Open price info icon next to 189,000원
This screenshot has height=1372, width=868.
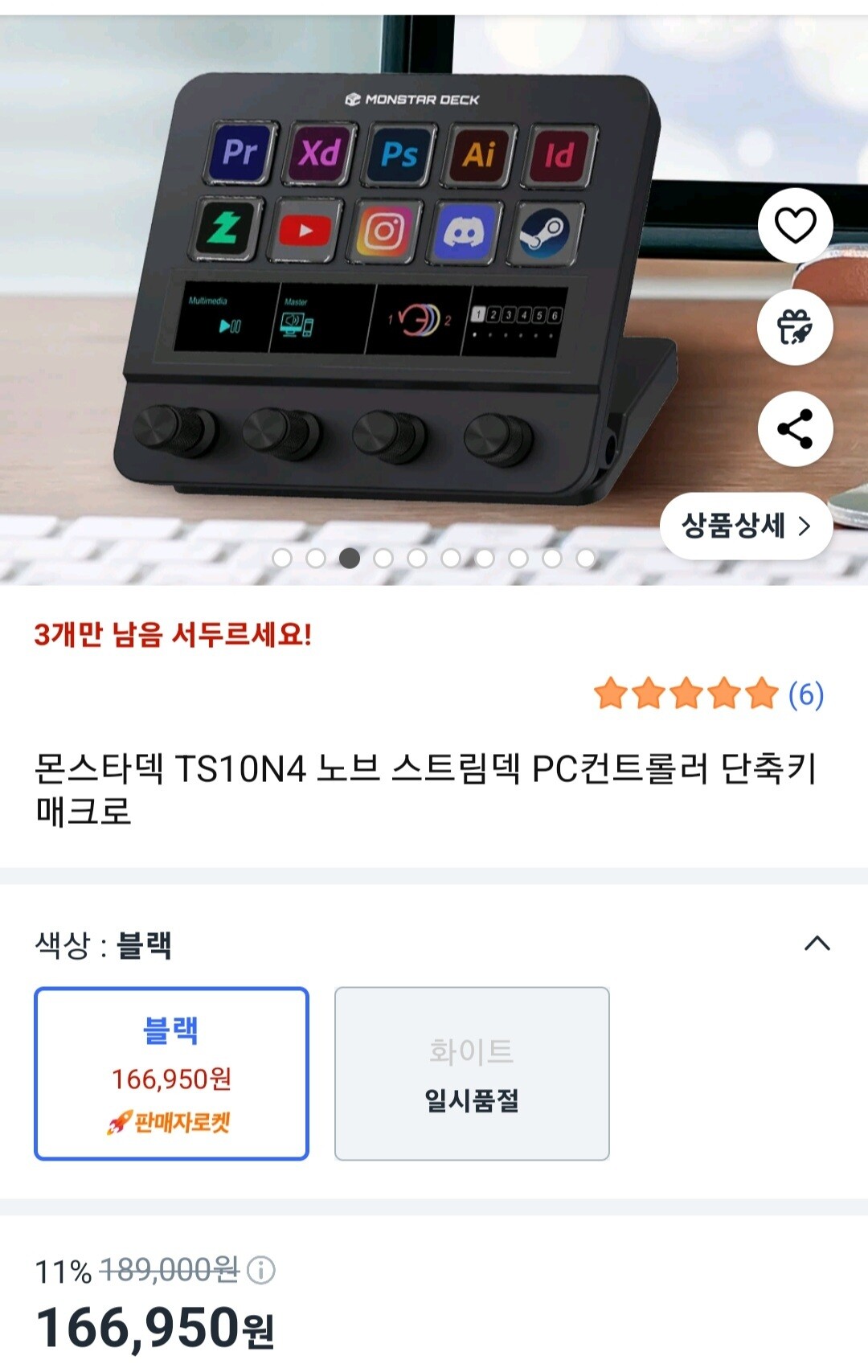point(261,1271)
